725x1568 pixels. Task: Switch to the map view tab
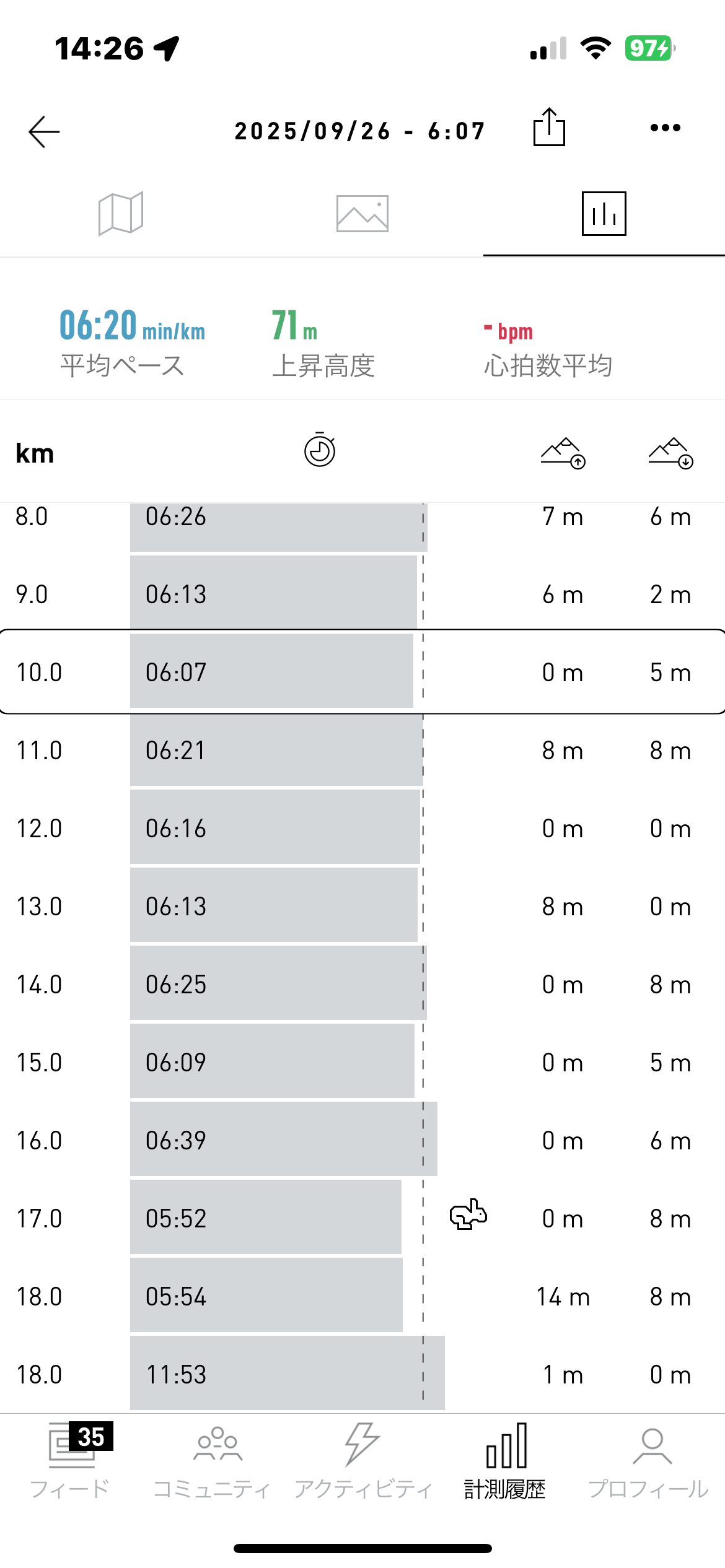(x=121, y=214)
